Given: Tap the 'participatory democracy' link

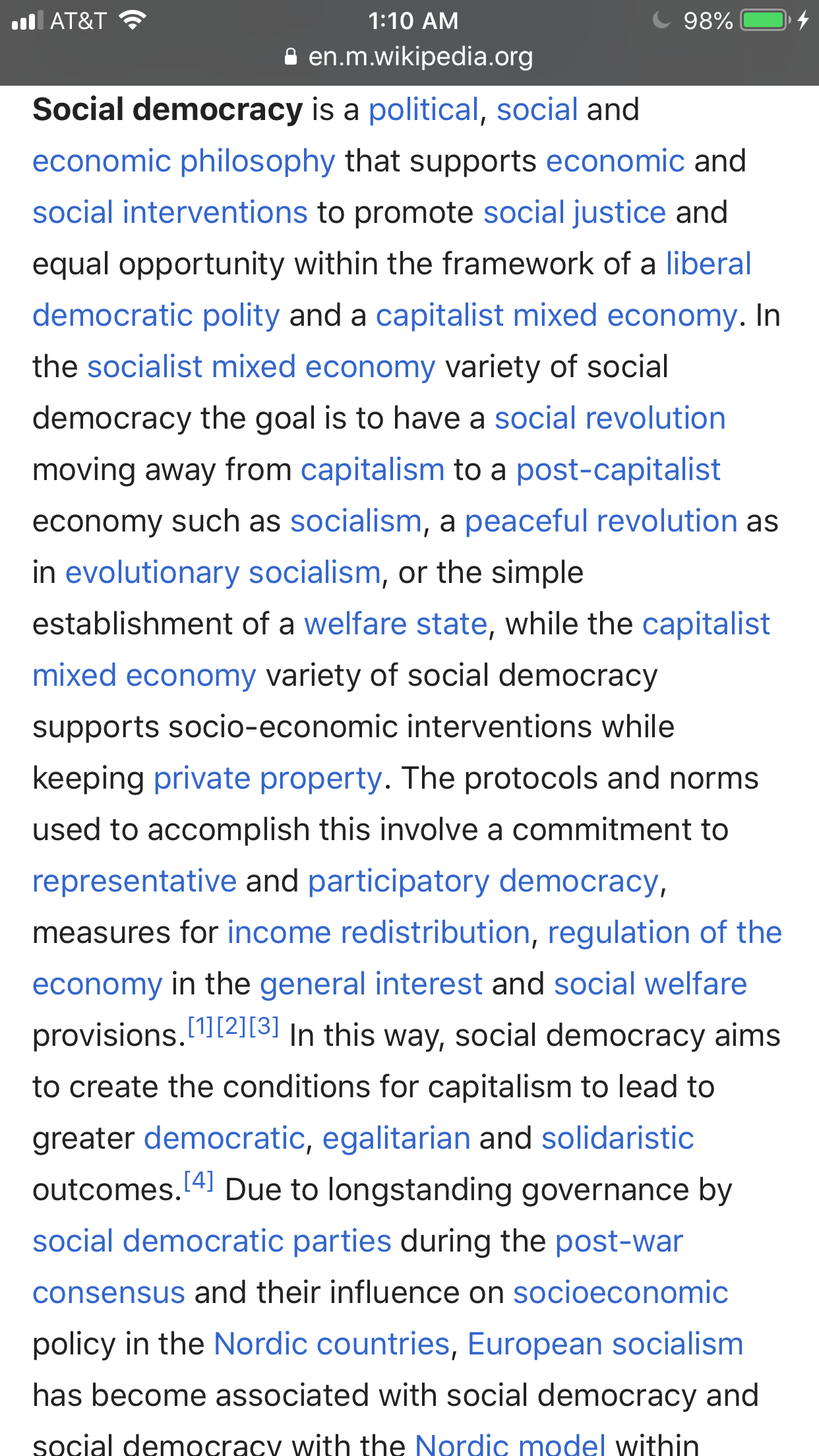Looking at the screenshot, I should point(483,881).
